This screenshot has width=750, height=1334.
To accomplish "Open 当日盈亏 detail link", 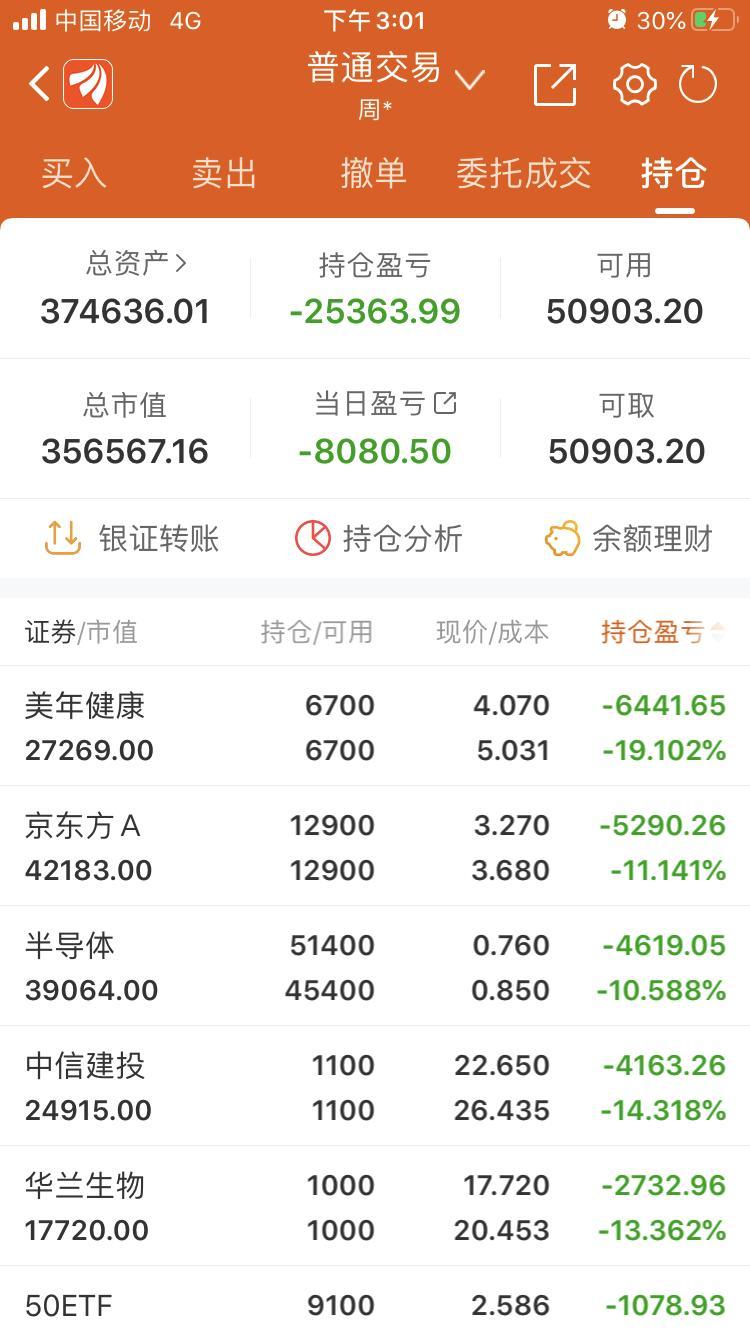I will pyautogui.click(x=385, y=404).
